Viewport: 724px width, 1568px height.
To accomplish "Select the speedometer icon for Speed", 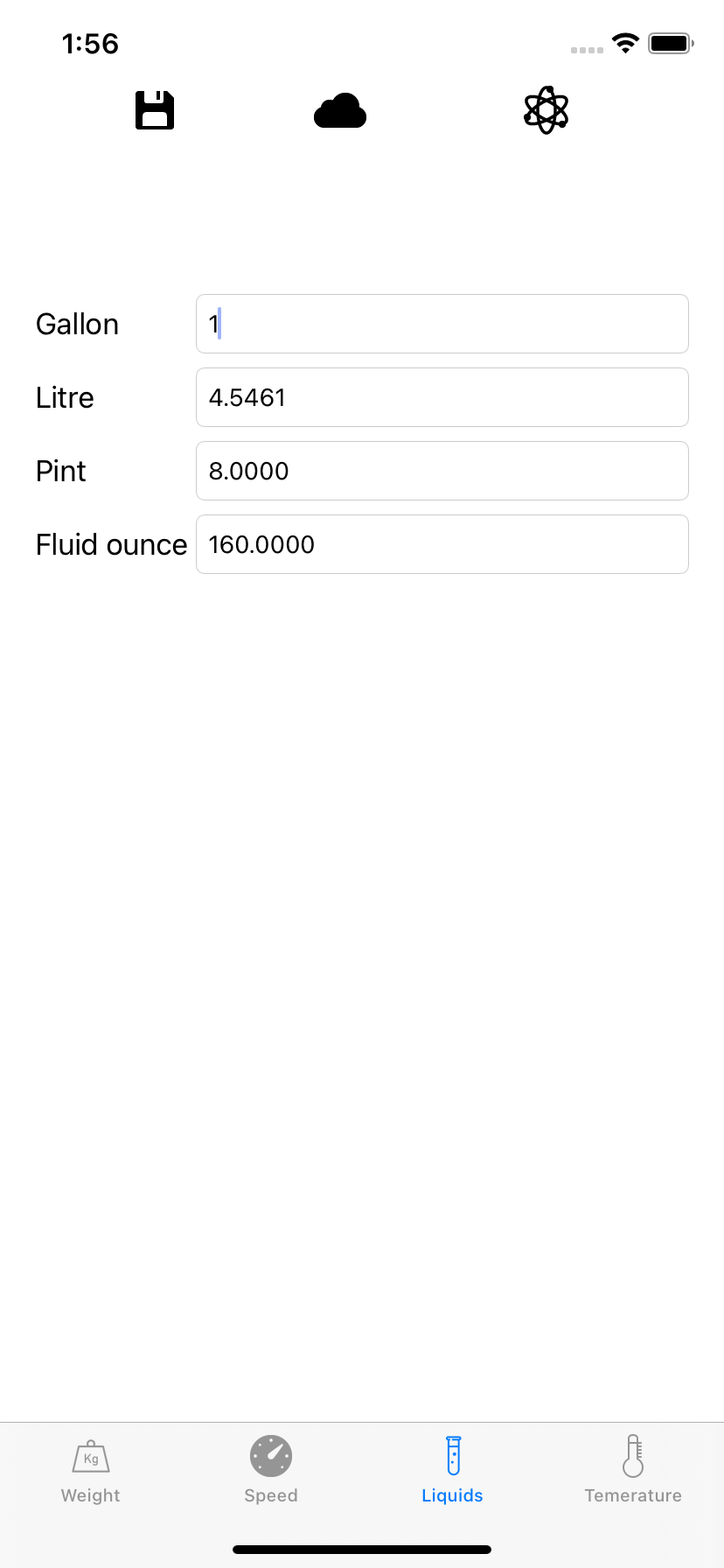I will [x=271, y=1455].
